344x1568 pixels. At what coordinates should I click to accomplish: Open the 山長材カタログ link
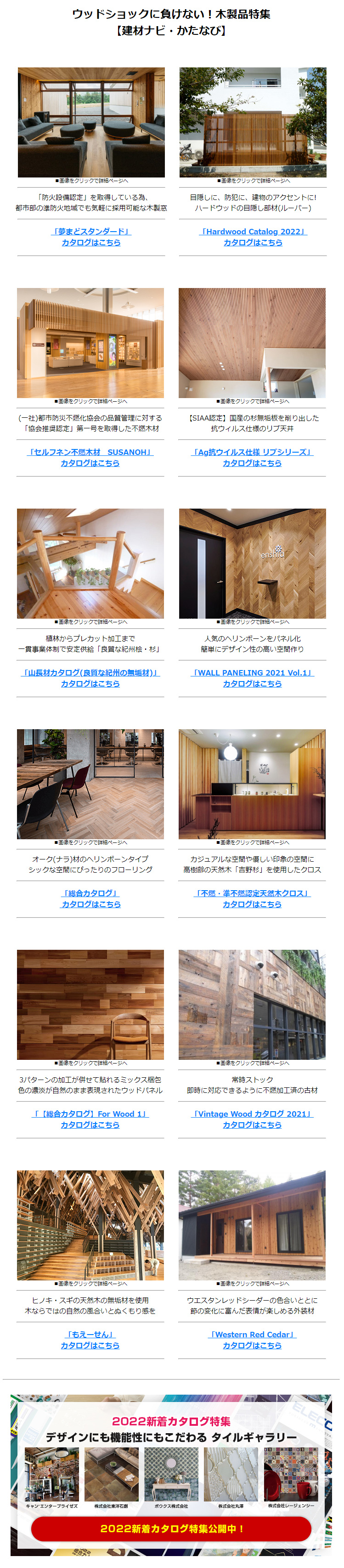point(90,677)
